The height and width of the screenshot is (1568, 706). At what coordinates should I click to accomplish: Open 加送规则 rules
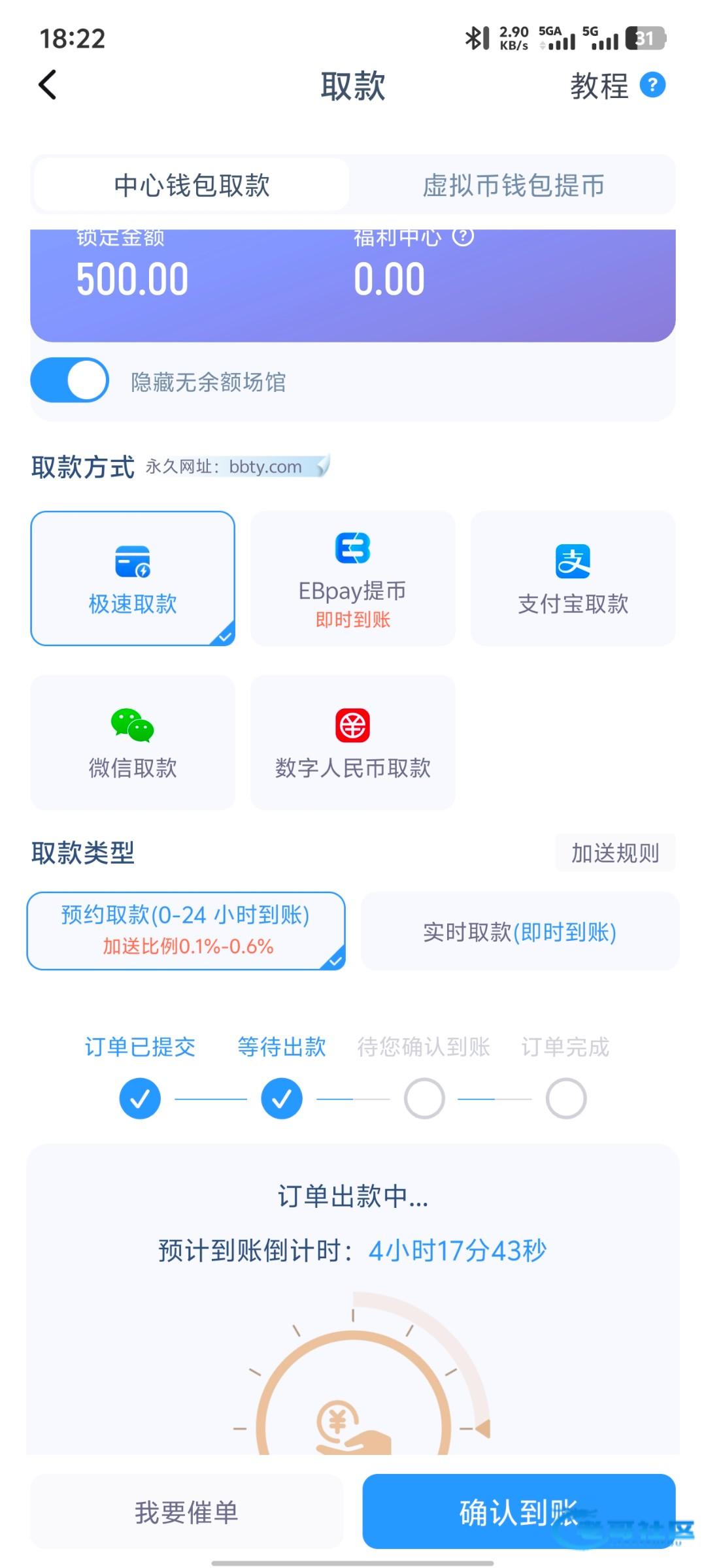(614, 853)
